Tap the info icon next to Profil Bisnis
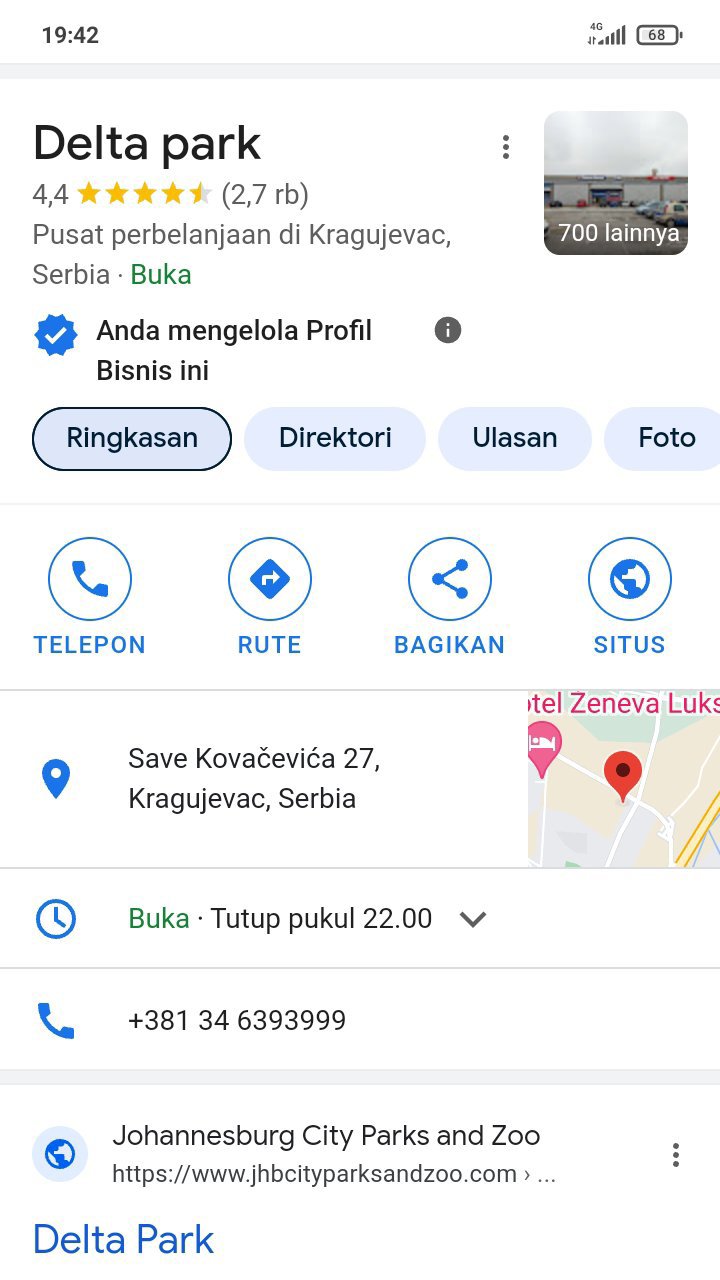The width and height of the screenshot is (720, 1280). coord(448,330)
